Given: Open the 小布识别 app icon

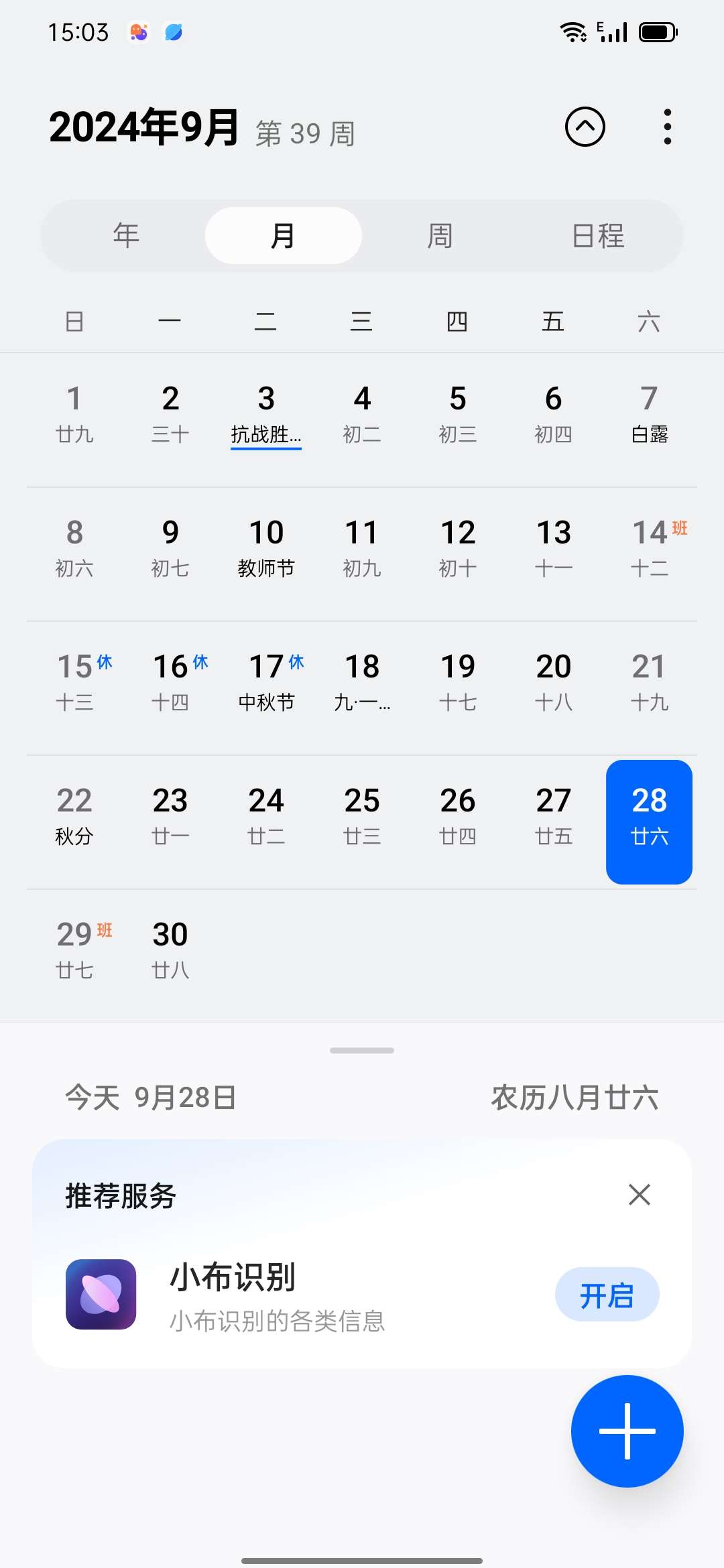Looking at the screenshot, I should [101, 1295].
